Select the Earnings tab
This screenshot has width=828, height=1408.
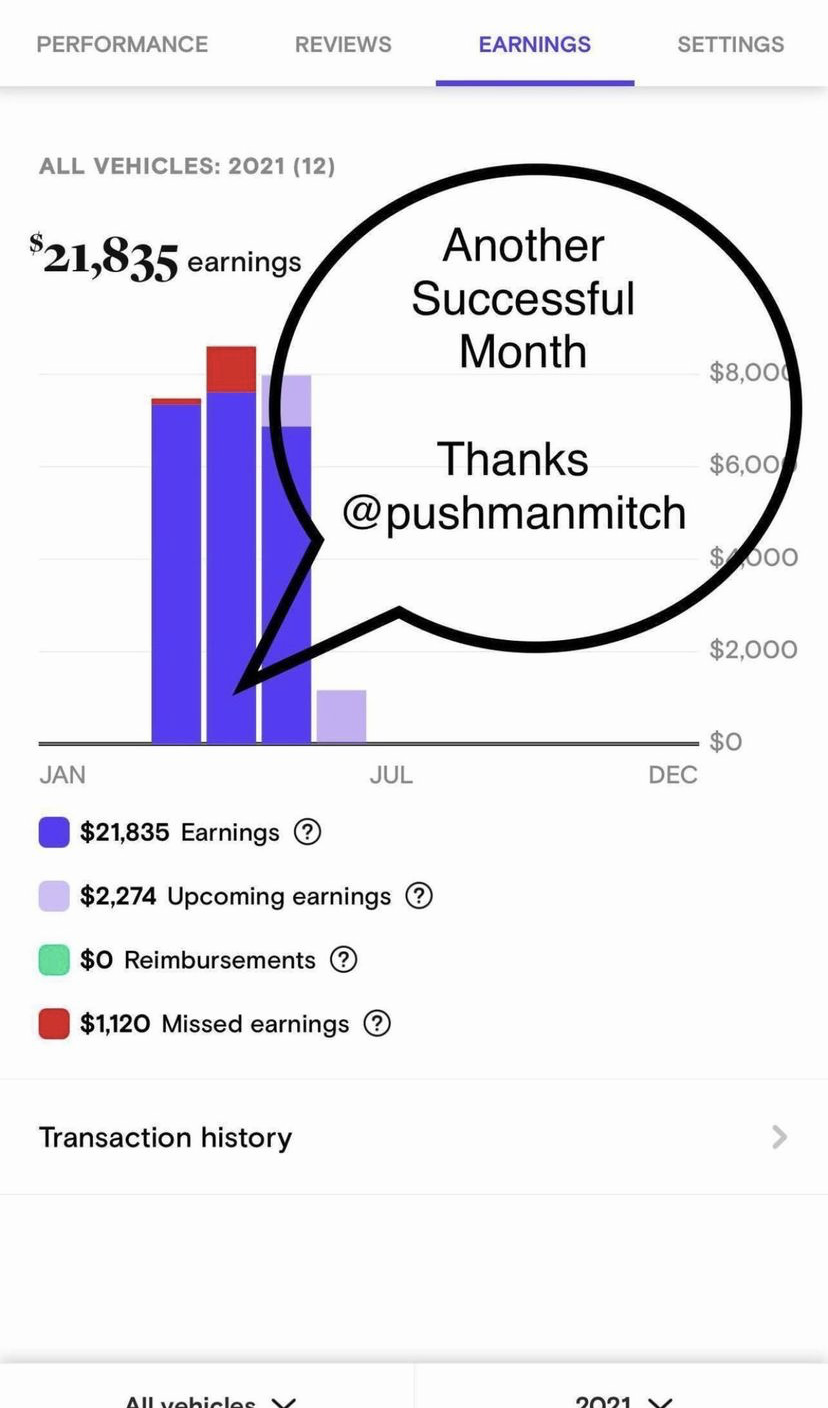click(x=534, y=45)
